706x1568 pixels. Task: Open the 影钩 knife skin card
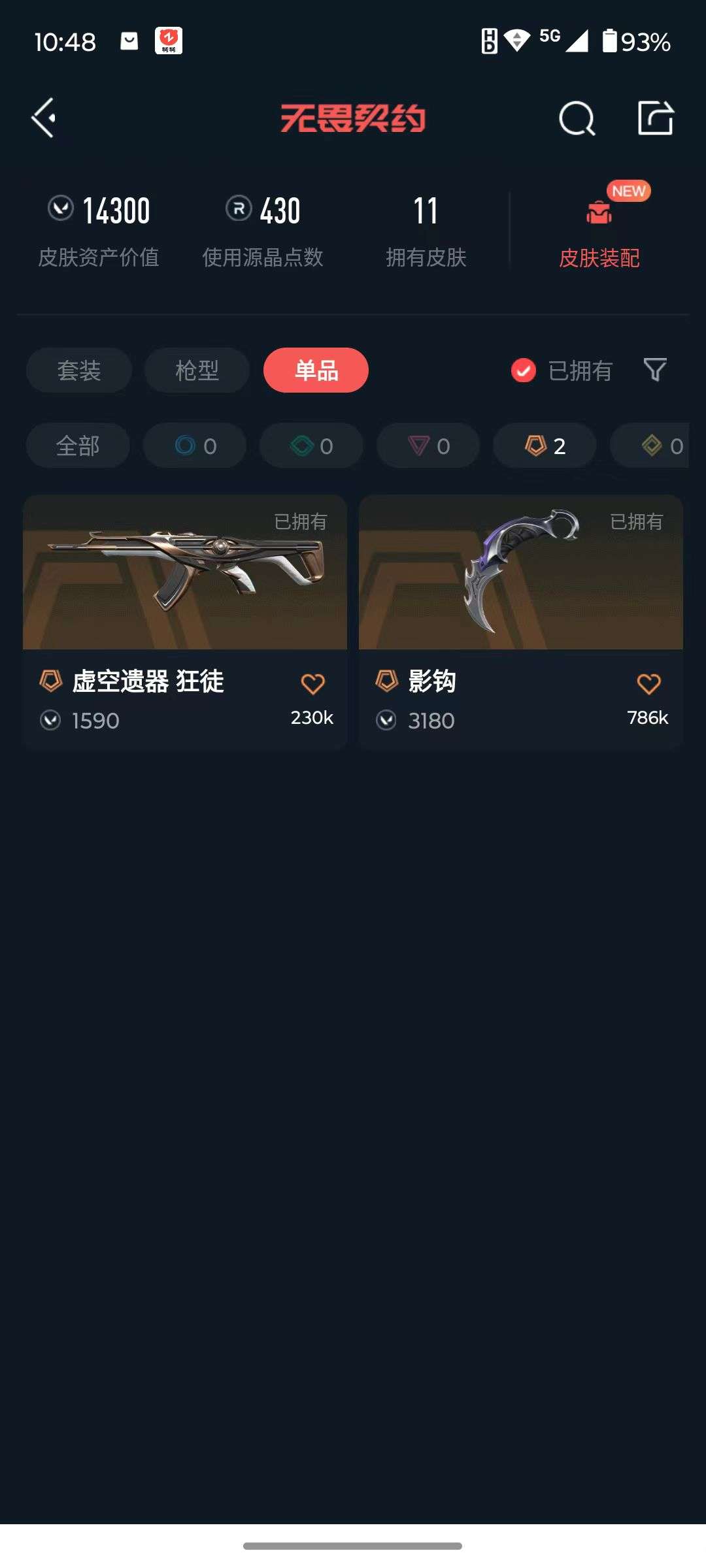(x=520, y=573)
